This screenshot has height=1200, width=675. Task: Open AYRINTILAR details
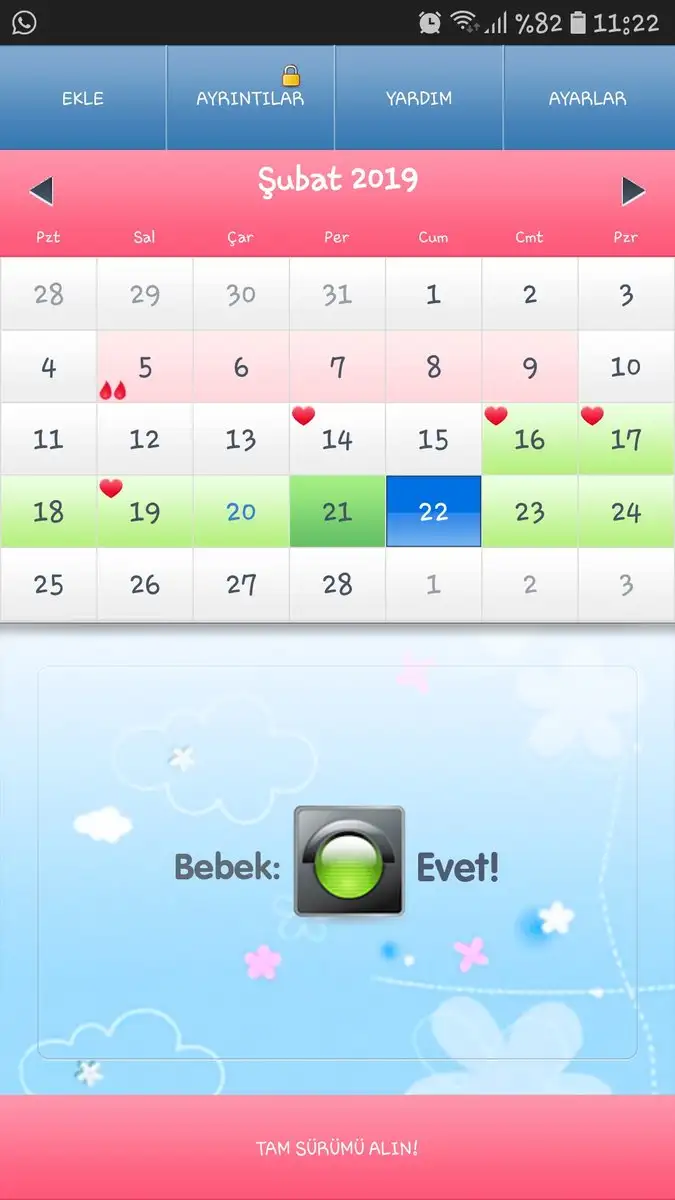point(250,98)
